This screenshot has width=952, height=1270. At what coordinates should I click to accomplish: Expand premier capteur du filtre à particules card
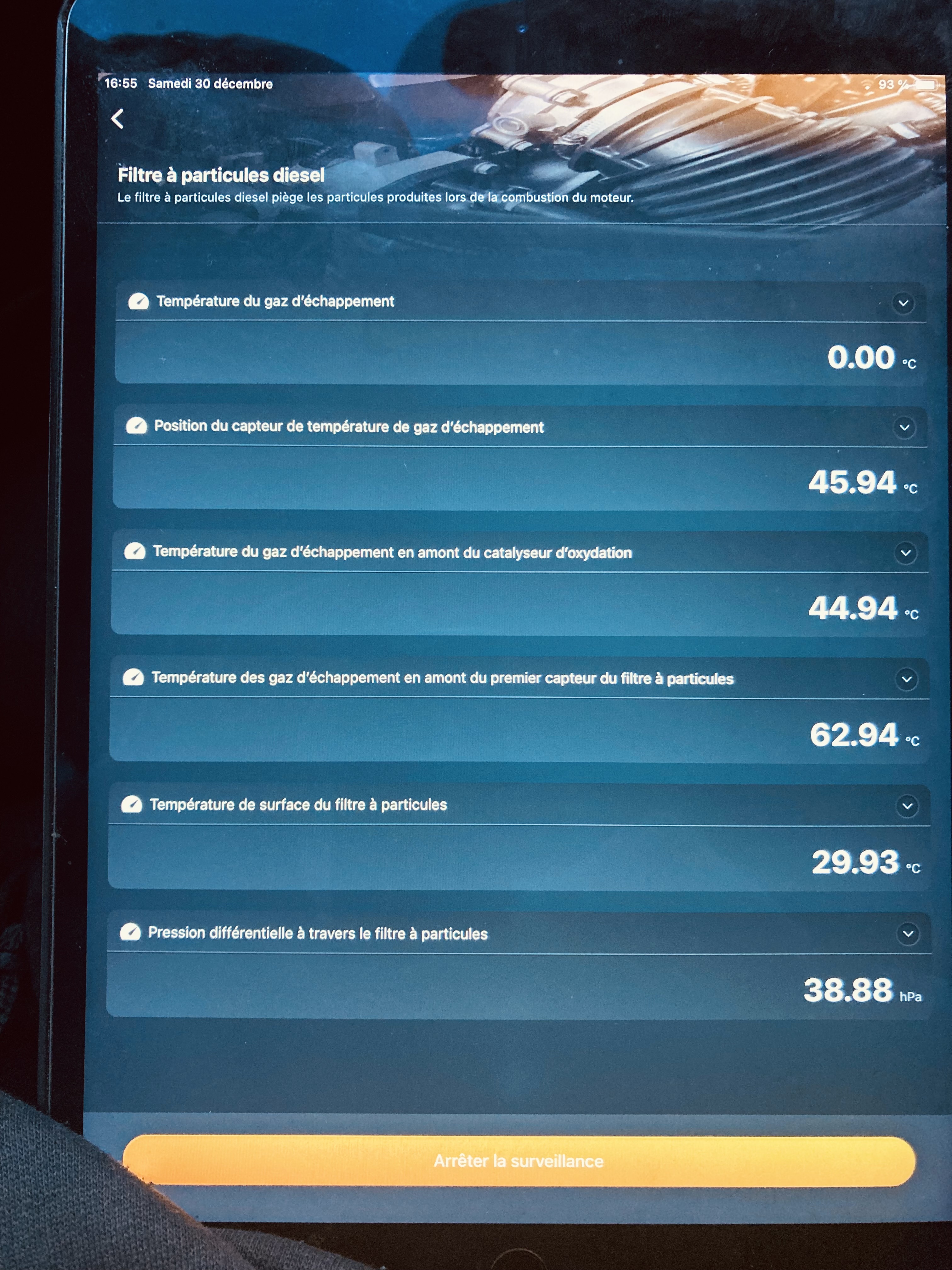[907, 679]
